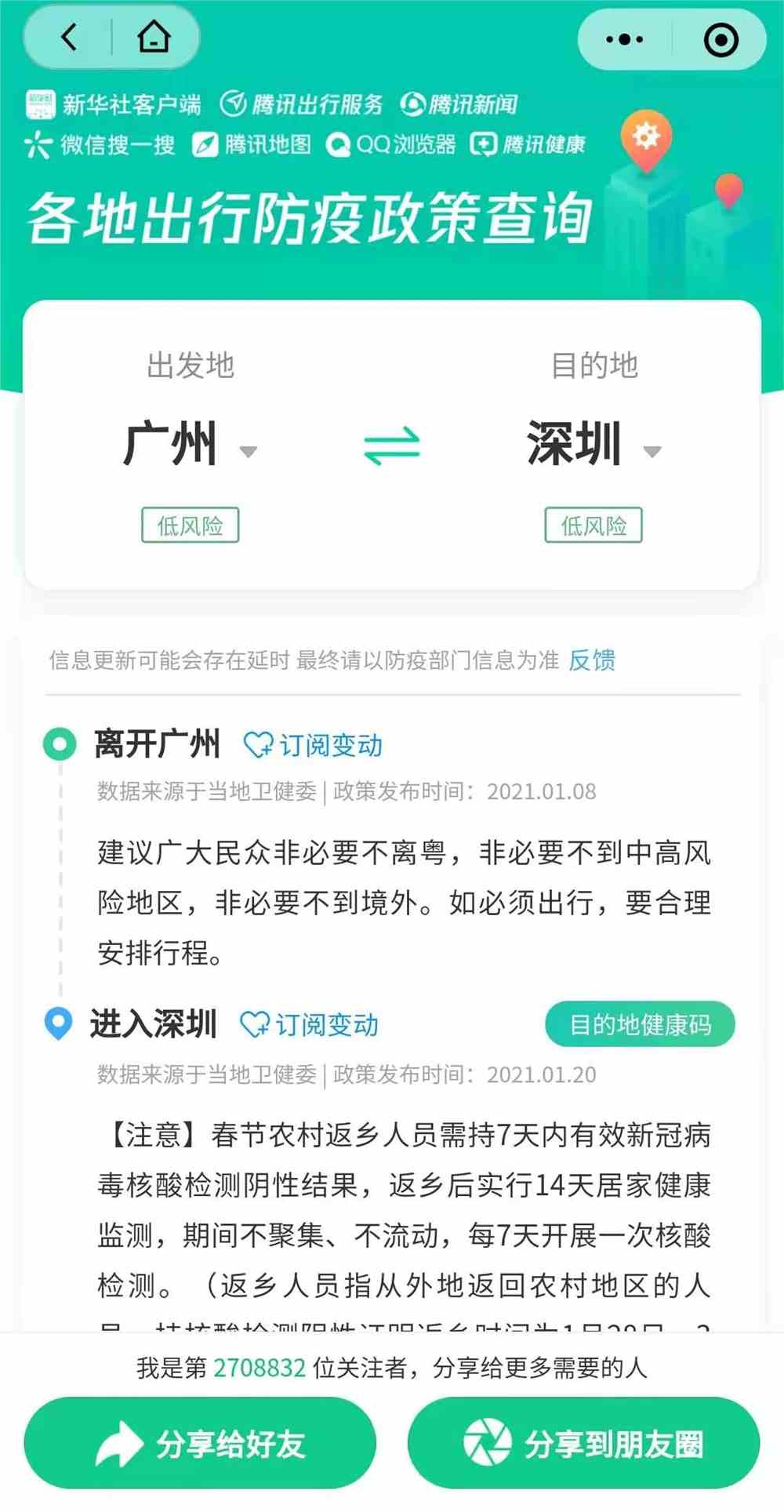
Task: Open the three-dot mini program menu
Action: (x=624, y=39)
